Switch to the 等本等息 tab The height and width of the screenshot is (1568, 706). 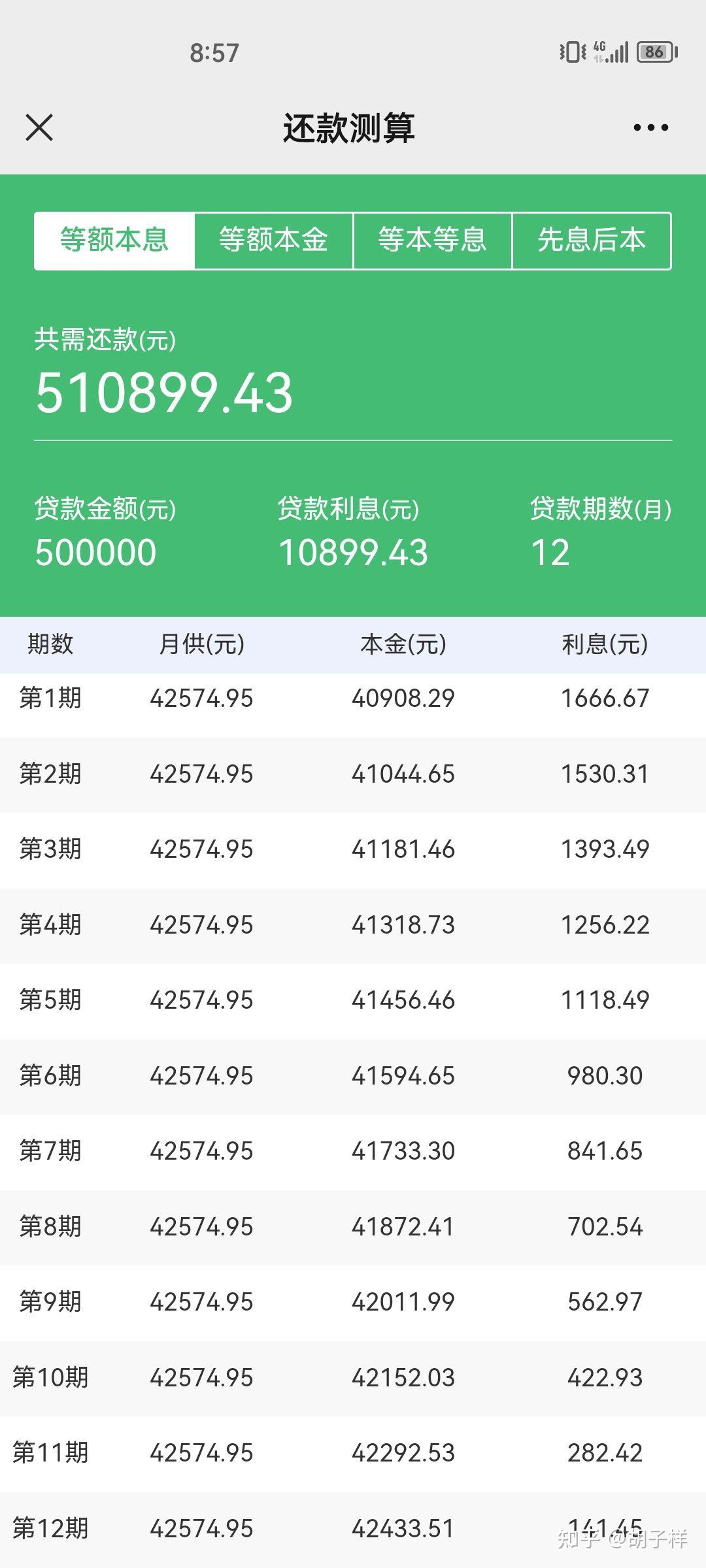[x=433, y=240]
